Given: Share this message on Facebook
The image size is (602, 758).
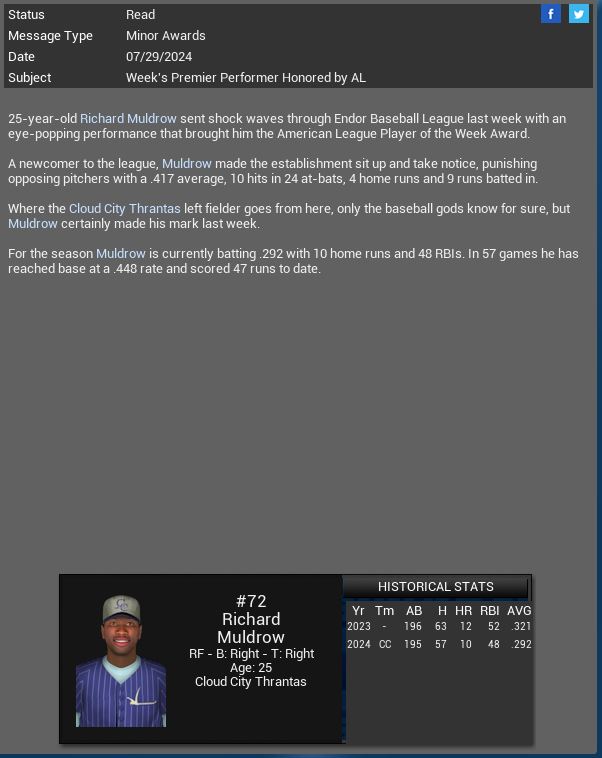Looking at the screenshot, I should [x=551, y=14].
